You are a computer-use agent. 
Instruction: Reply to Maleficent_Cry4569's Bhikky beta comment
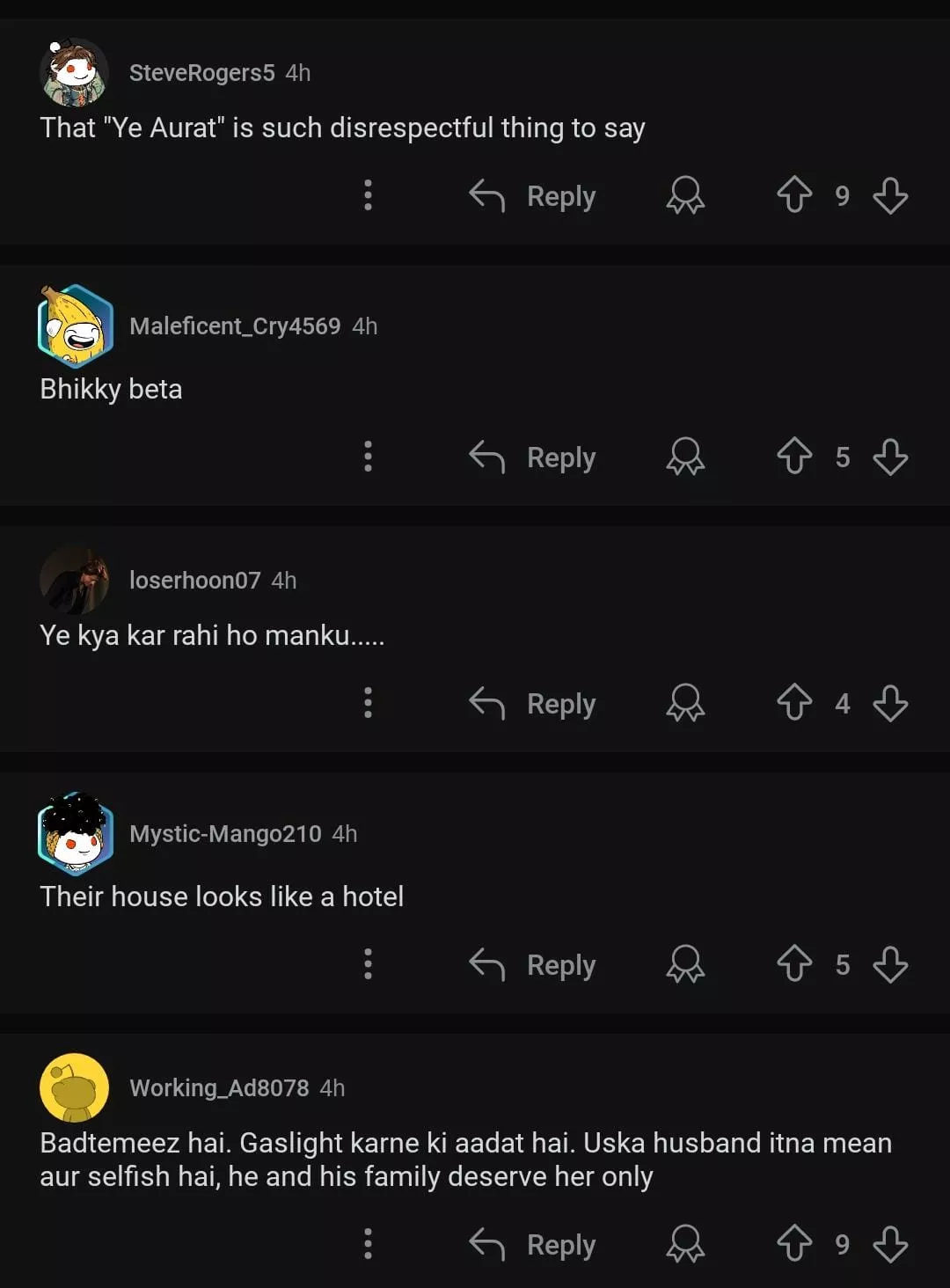point(533,457)
